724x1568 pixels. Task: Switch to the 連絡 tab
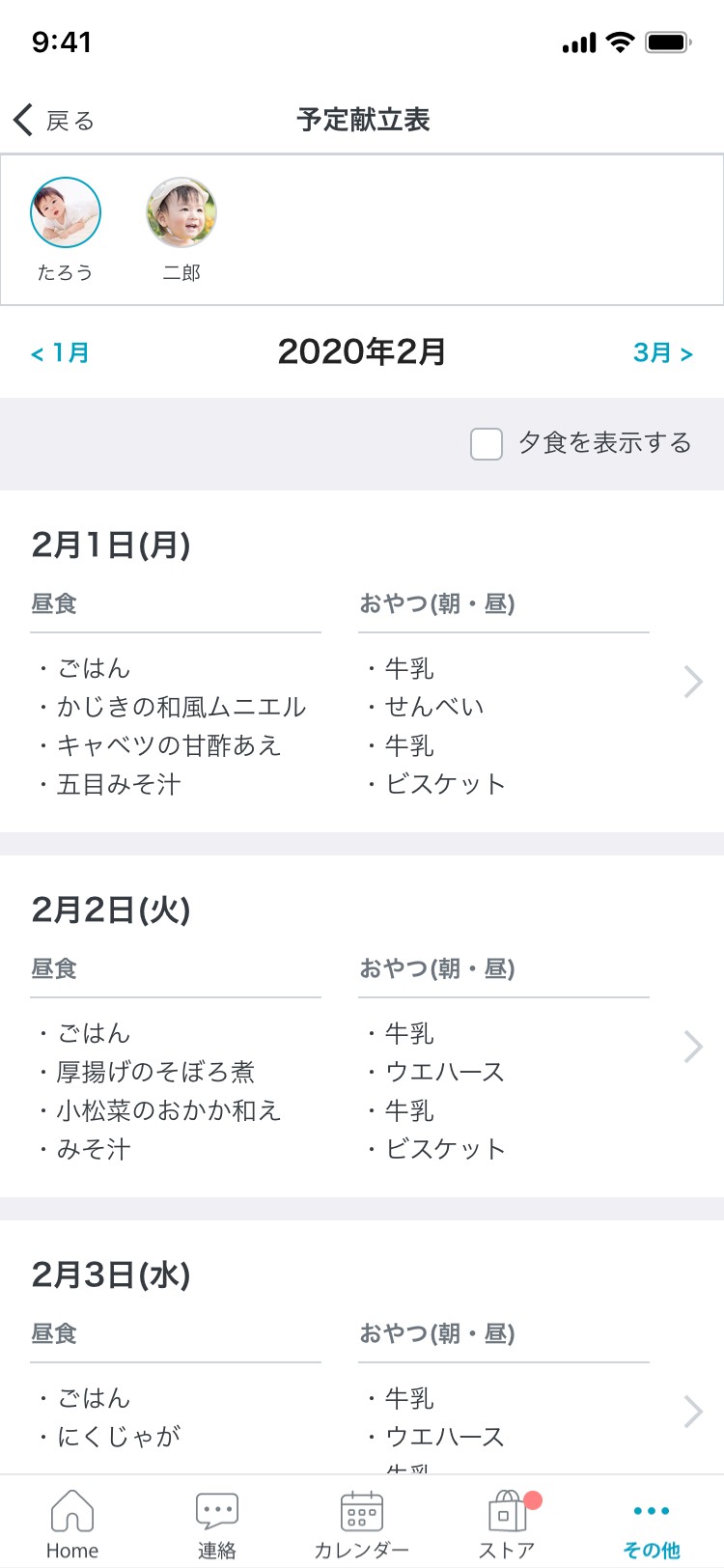tap(217, 1524)
